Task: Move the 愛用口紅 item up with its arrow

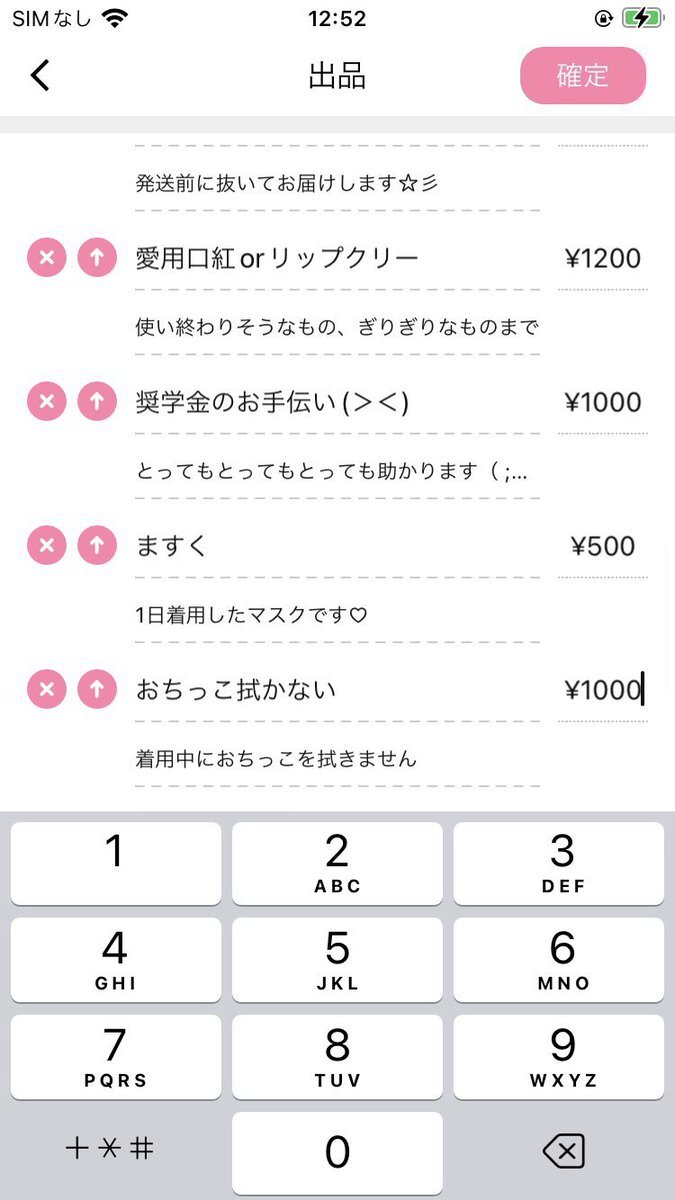Action: click(97, 258)
